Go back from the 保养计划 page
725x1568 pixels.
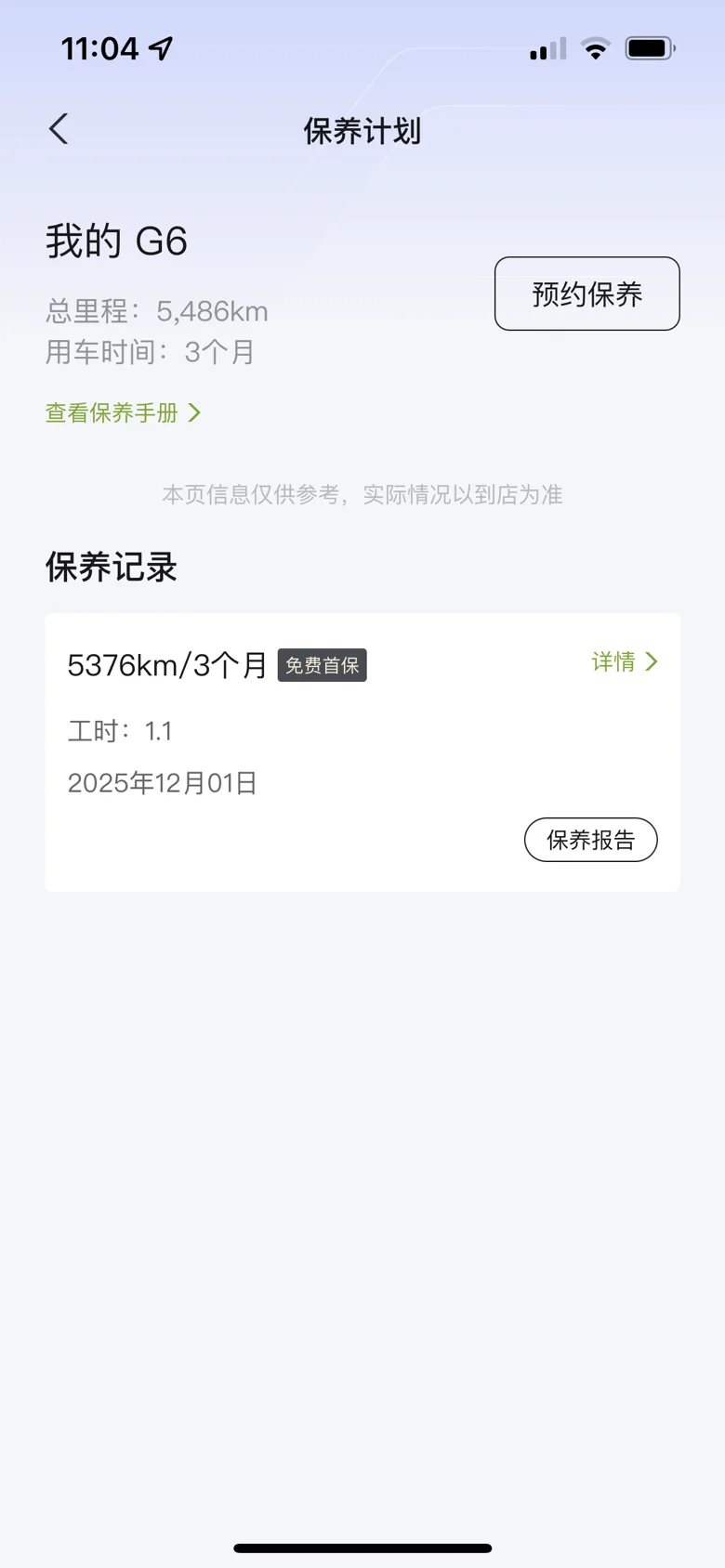[59, 129]
